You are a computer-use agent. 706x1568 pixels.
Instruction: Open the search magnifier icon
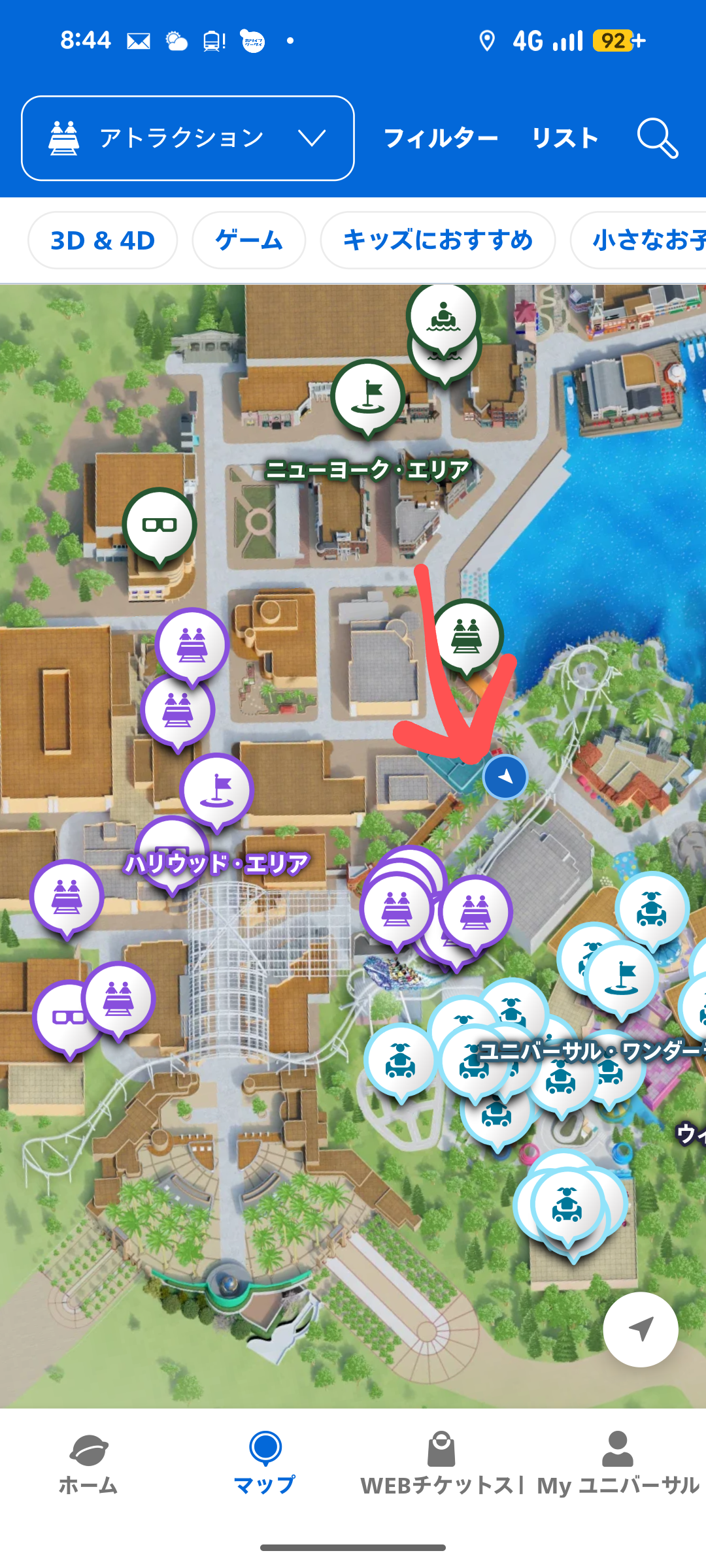[x=657, y=139]
